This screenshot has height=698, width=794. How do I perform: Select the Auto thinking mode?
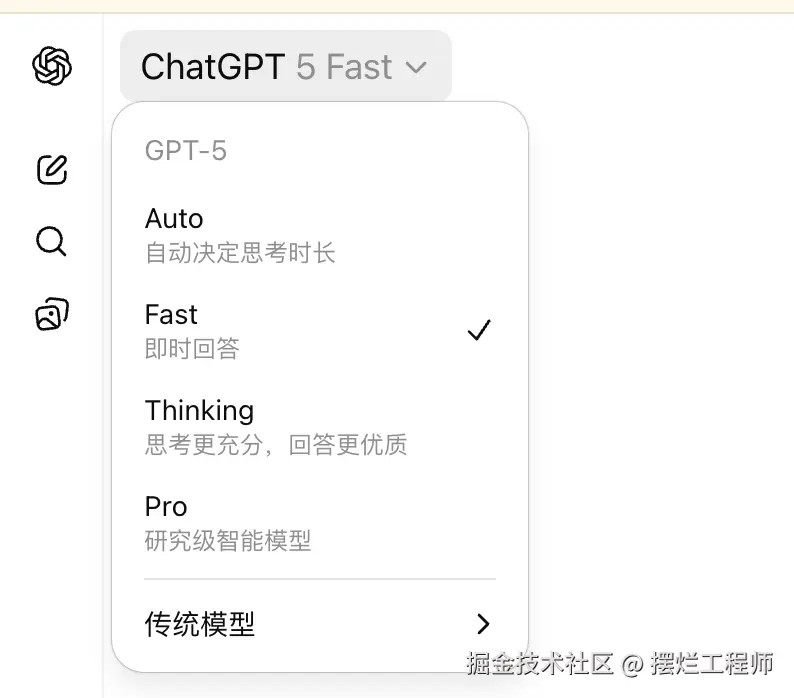(x=319, y=234)
